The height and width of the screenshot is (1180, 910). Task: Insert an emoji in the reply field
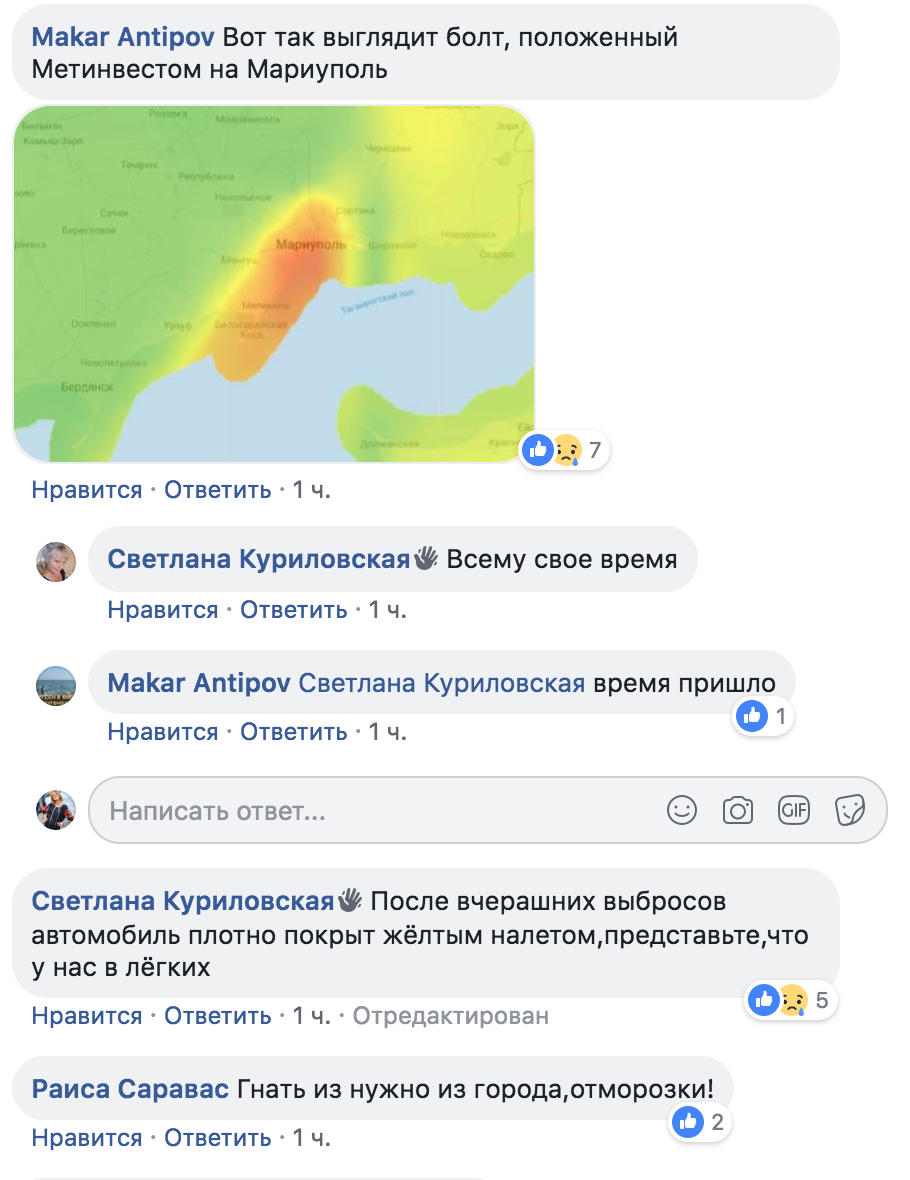pos(682,810)
